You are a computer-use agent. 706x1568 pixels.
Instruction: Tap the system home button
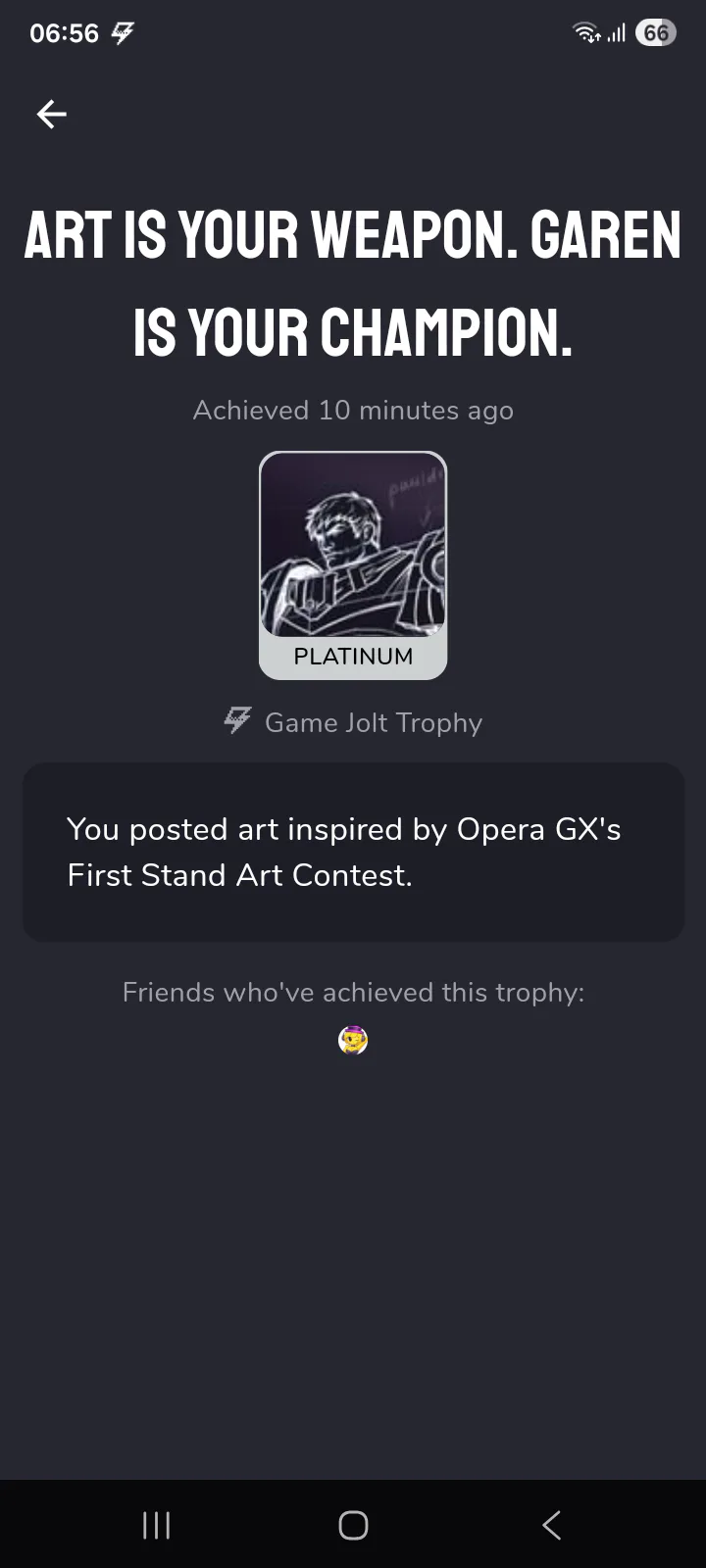(353, 1525)
